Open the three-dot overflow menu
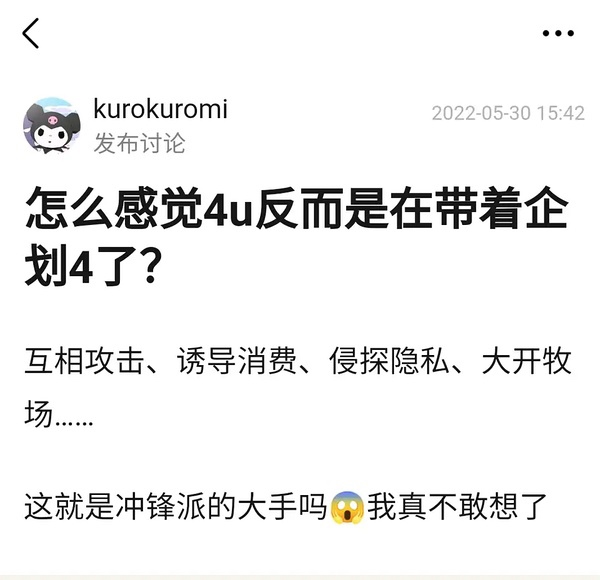This screenshot has height=580, width=600. pyautogui.click(x=558, y=33)
